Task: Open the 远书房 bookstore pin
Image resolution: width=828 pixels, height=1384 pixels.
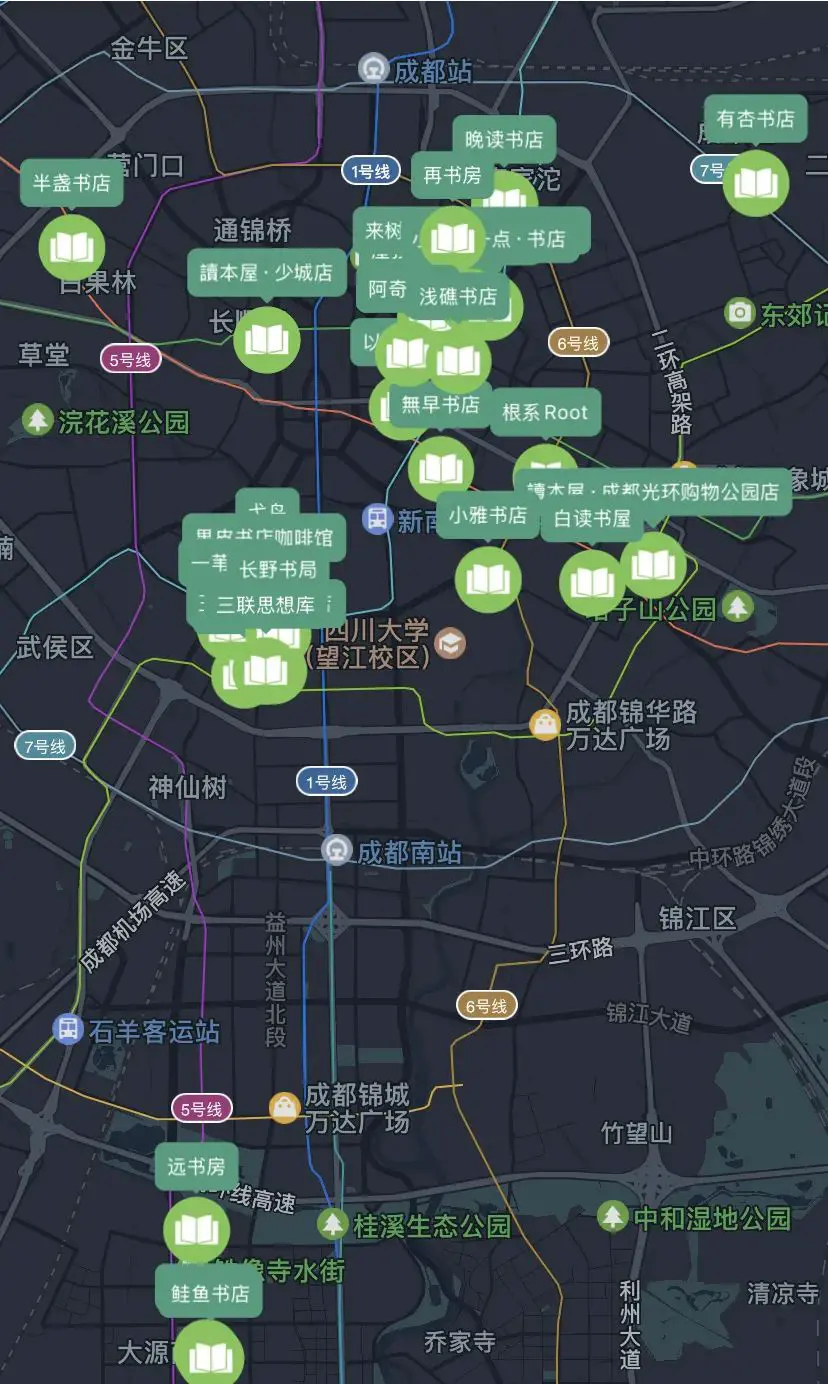Action: point(197,1230)
